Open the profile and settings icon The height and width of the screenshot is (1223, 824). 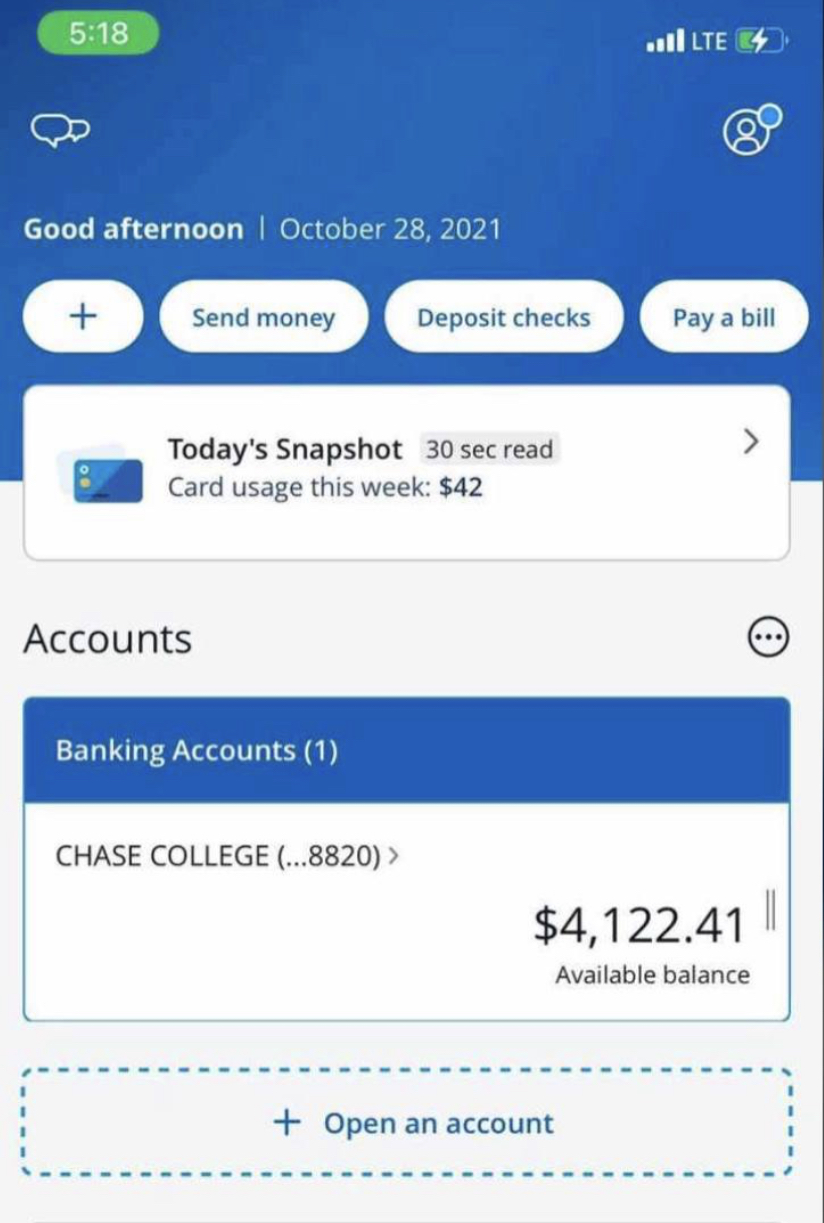(x=750, y=128)
